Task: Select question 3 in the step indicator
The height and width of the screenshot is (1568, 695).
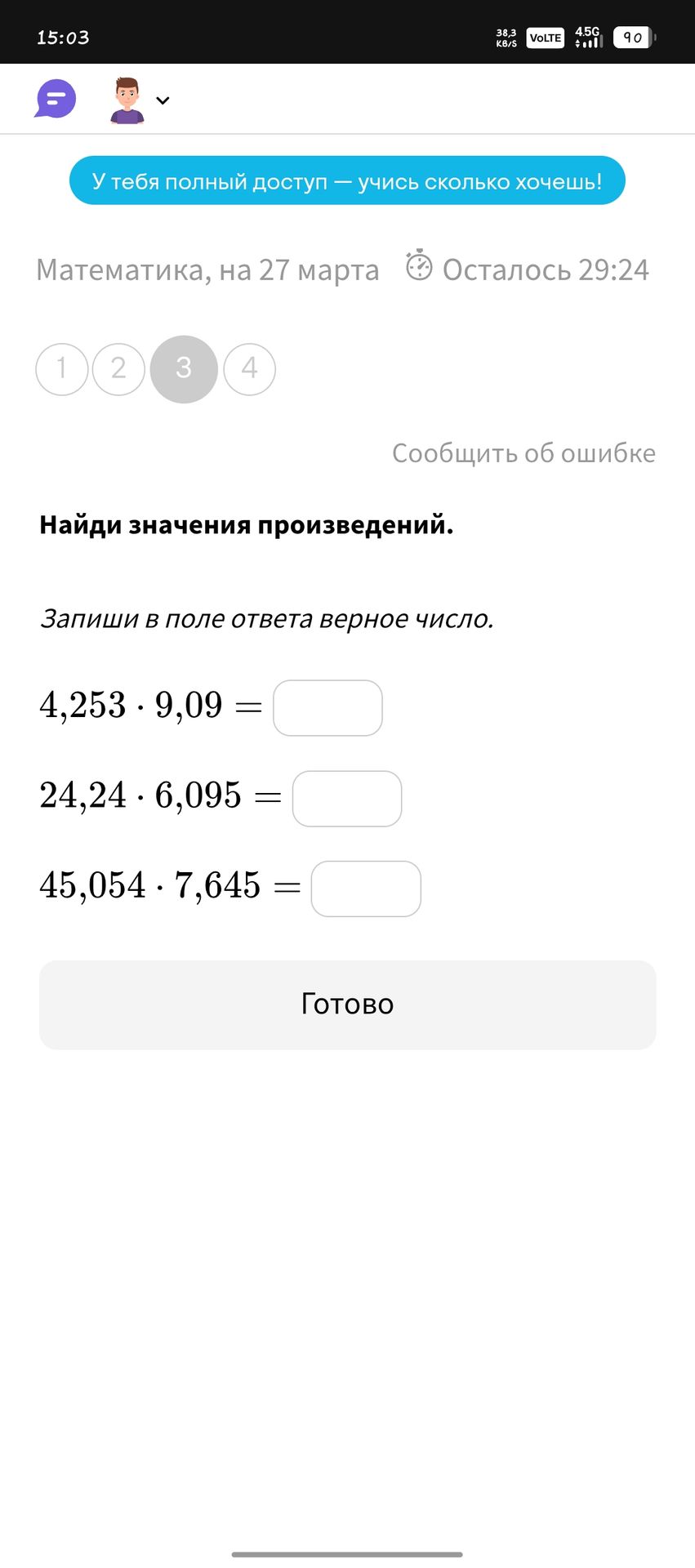Action: pos(184,369)
